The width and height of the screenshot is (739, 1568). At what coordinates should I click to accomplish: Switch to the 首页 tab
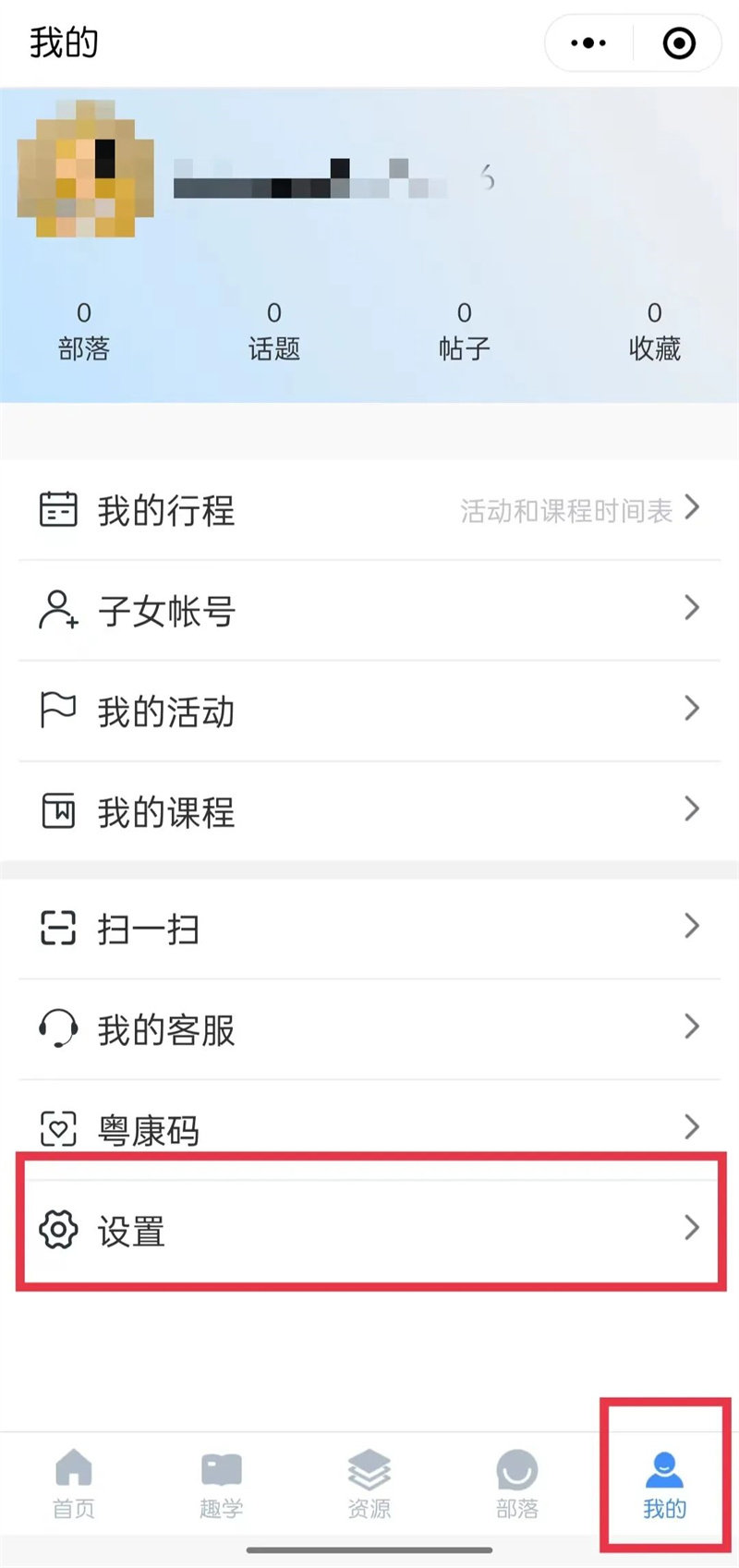(x=74, y=1484)
